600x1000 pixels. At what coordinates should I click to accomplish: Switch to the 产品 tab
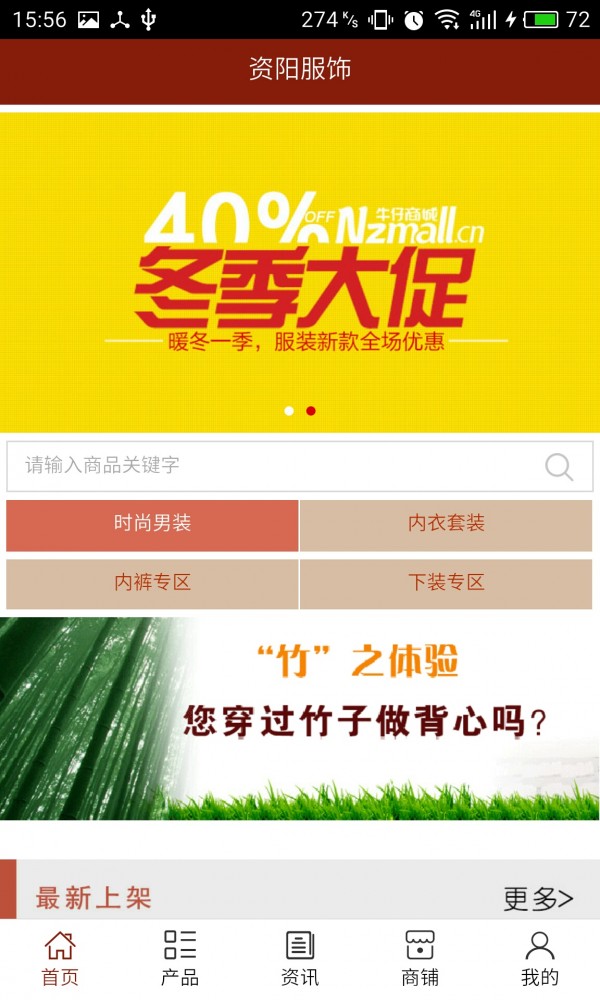[180, 958]
